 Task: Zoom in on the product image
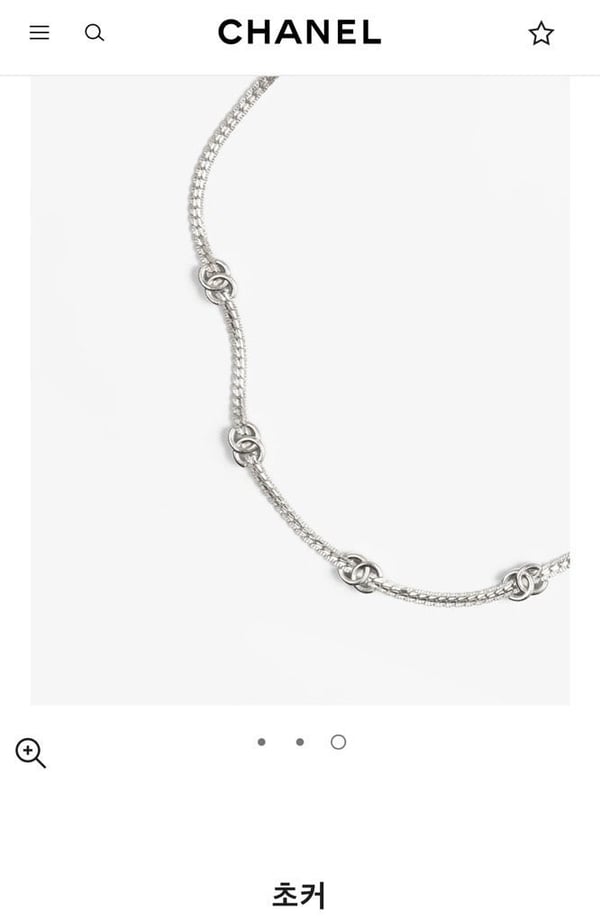(31, 753)
